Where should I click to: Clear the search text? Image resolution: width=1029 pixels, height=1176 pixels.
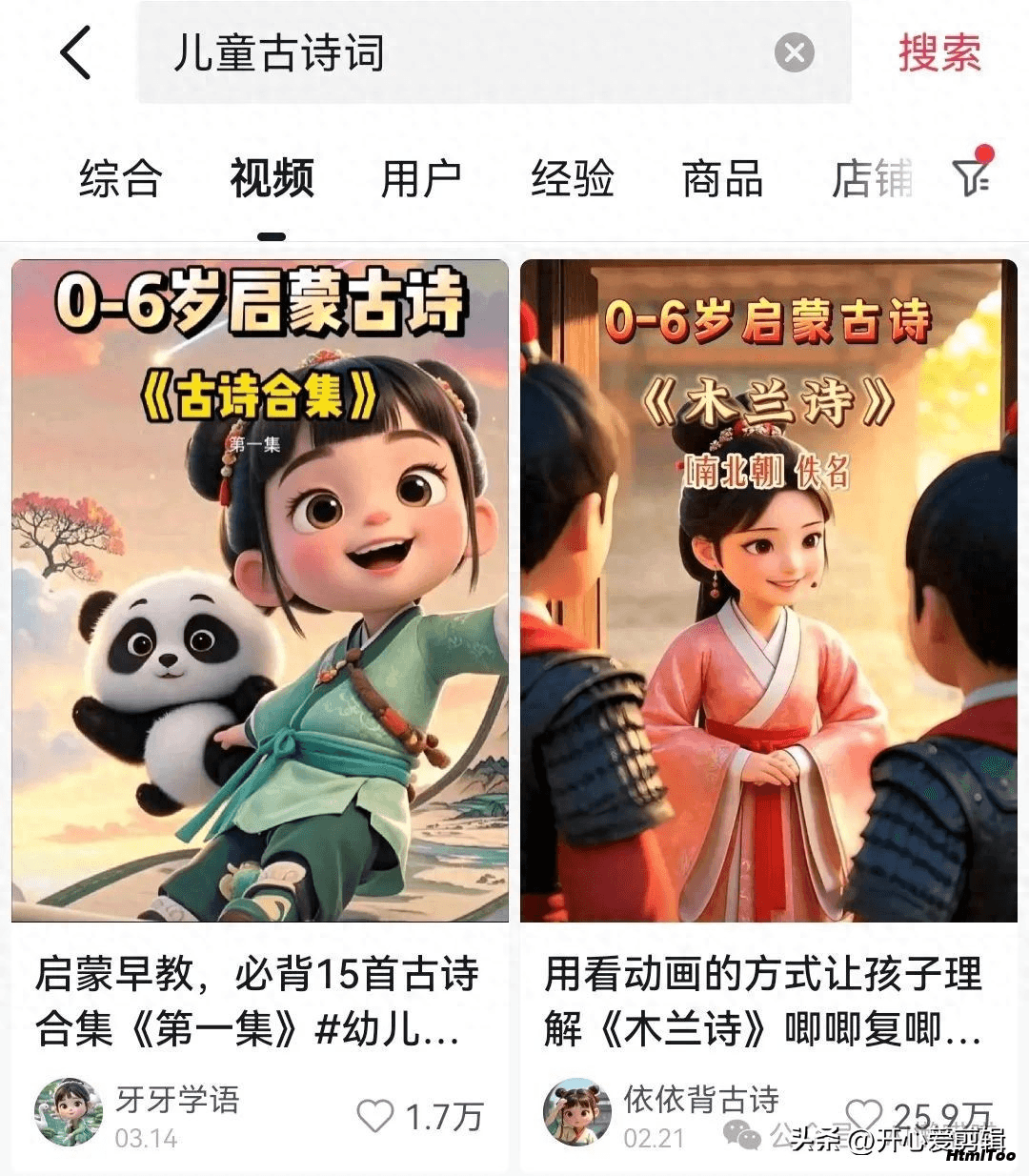[794, 52]
